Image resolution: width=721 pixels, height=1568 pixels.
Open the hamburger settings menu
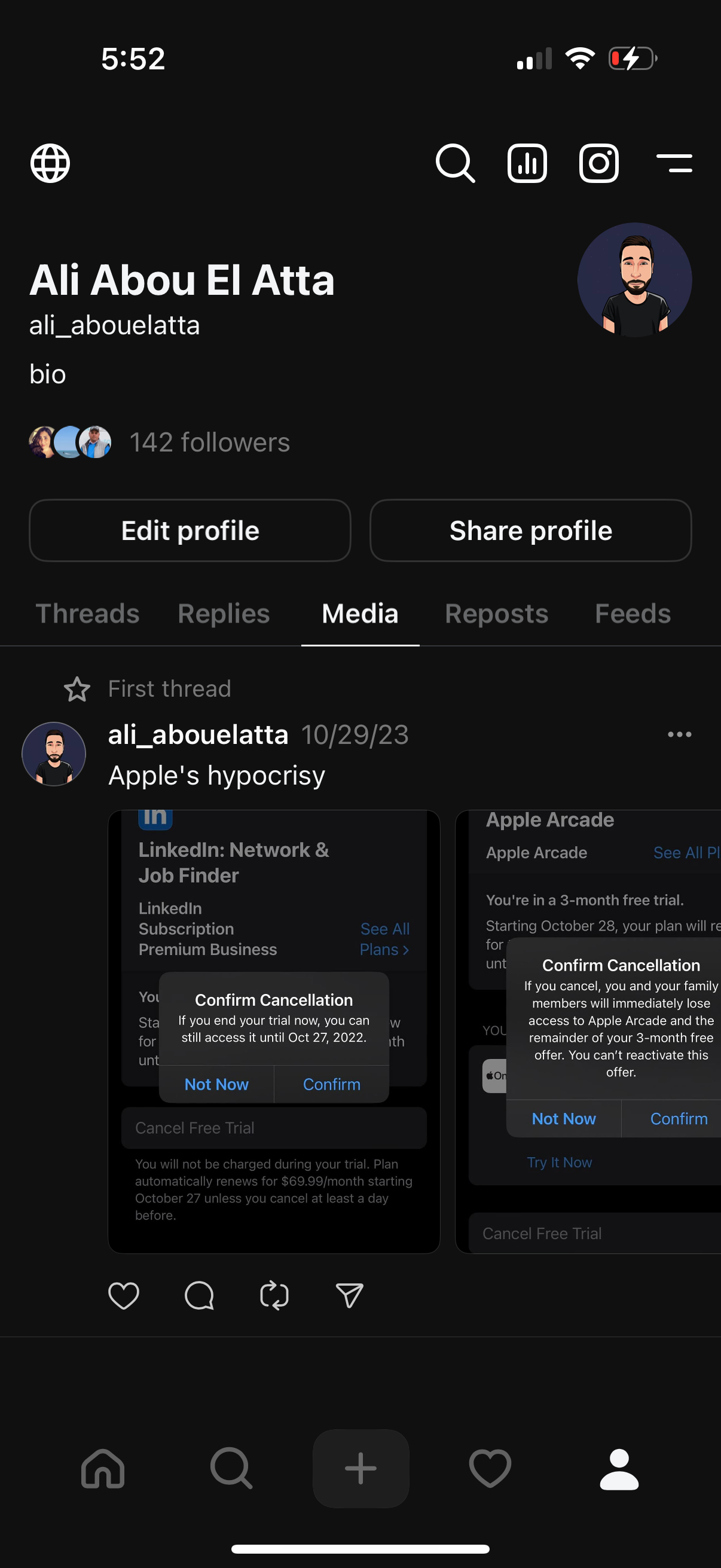676,163
